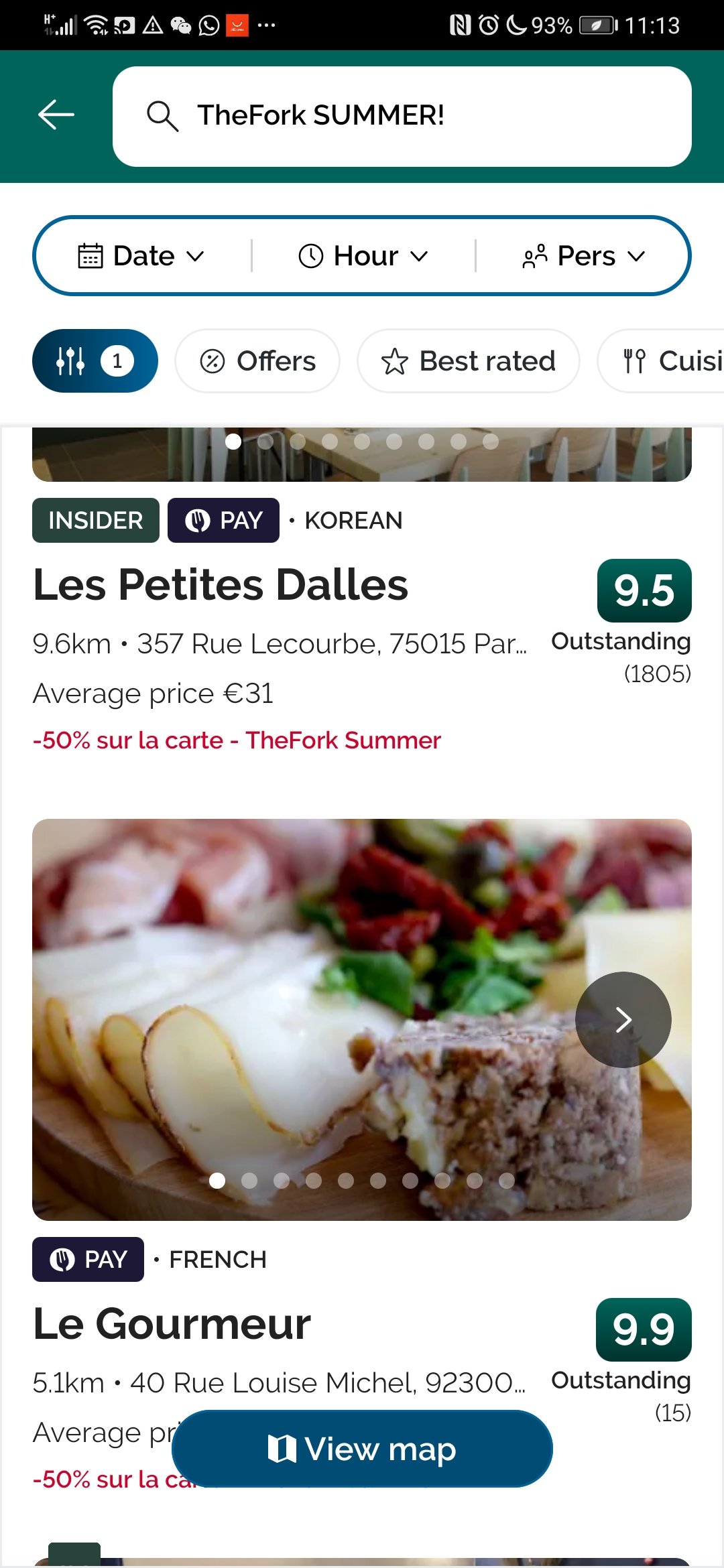Select the Offers filter chip
Screen dimensions: 724x1568
click(x=257, y=361)
